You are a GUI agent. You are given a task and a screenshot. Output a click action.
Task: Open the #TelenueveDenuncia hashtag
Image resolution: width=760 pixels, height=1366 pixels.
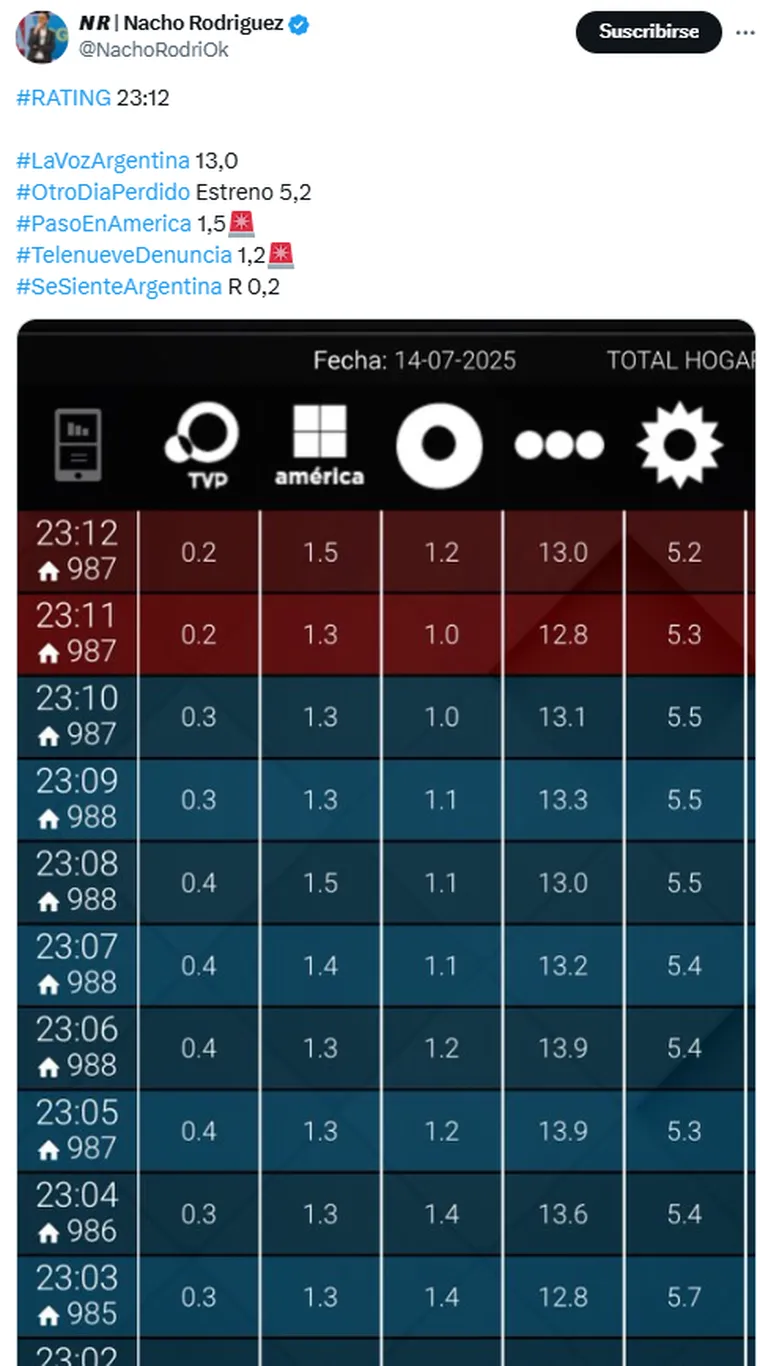pyautogui.click(x=124, y=255)
